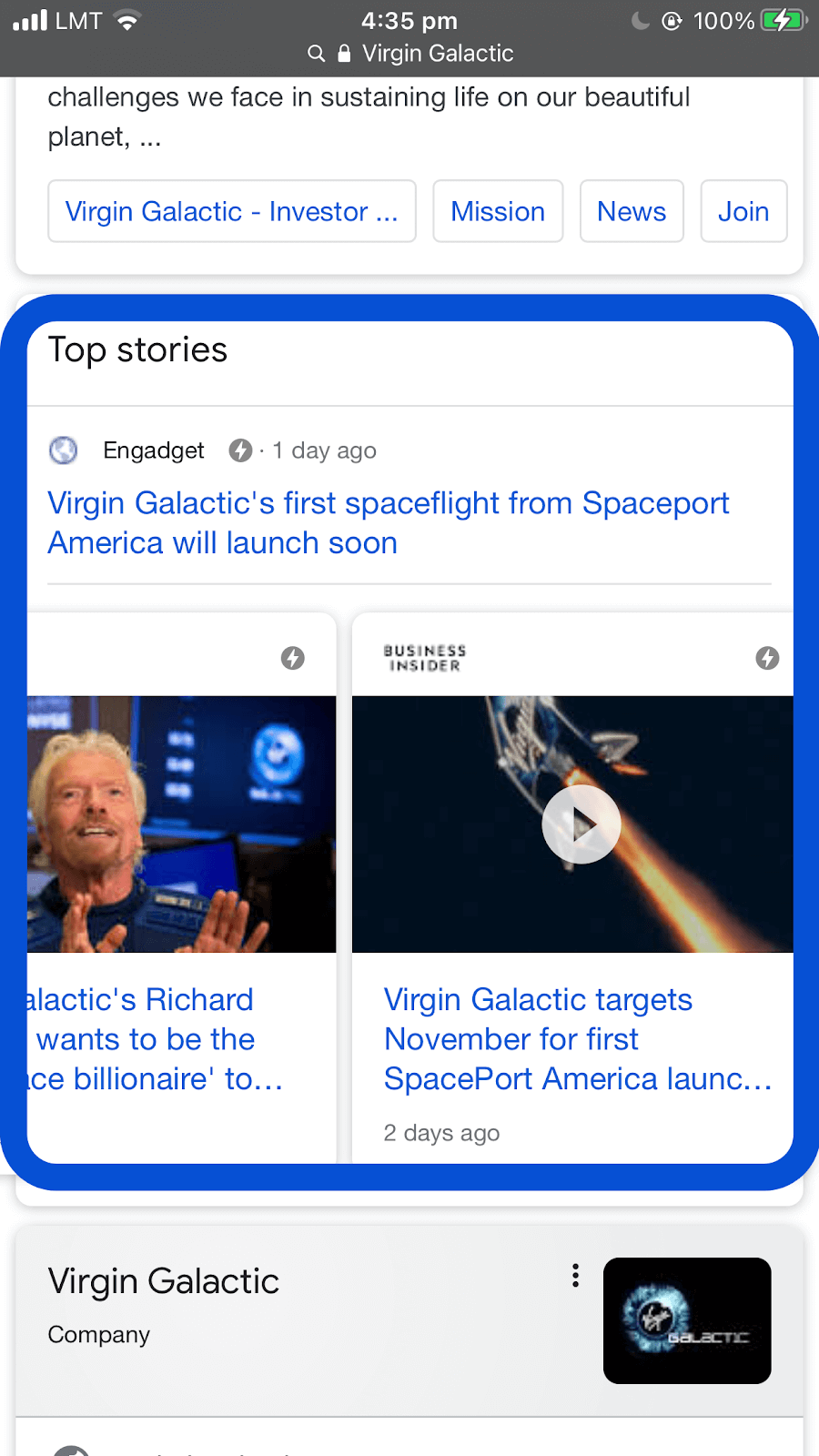819x1456 pixels.
Task: Open the Join sitelink chip
Action: (743, 211)
